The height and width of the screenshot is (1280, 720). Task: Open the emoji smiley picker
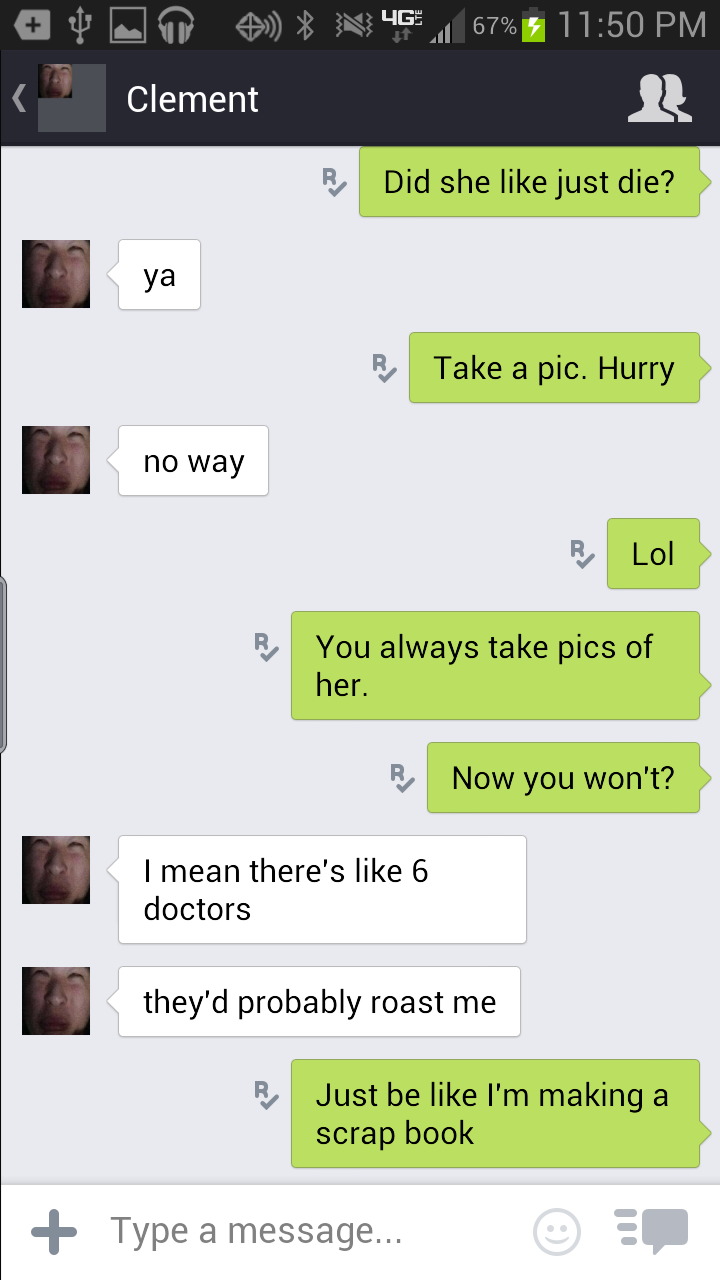click(x=557, y=1232)
